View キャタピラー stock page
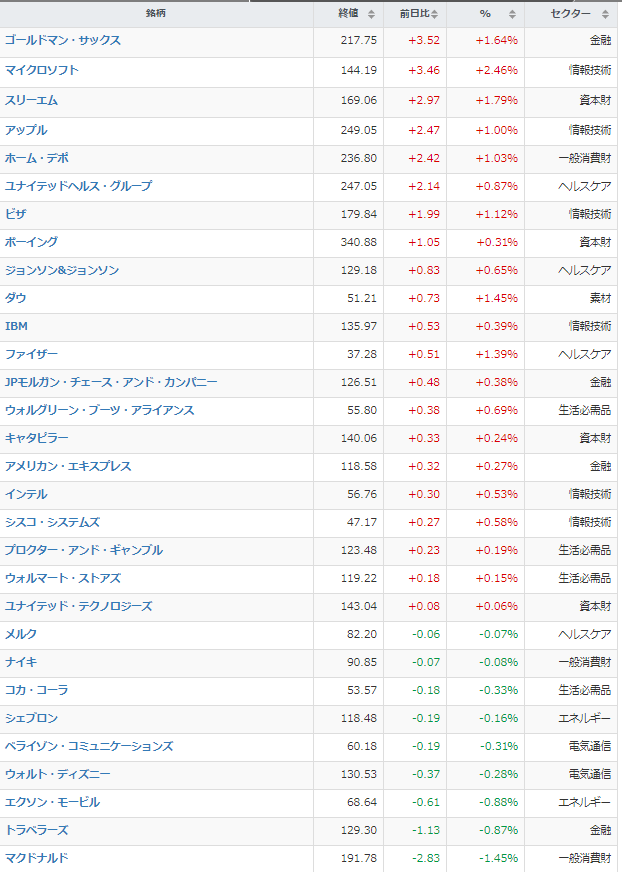 tap(36, 438)
